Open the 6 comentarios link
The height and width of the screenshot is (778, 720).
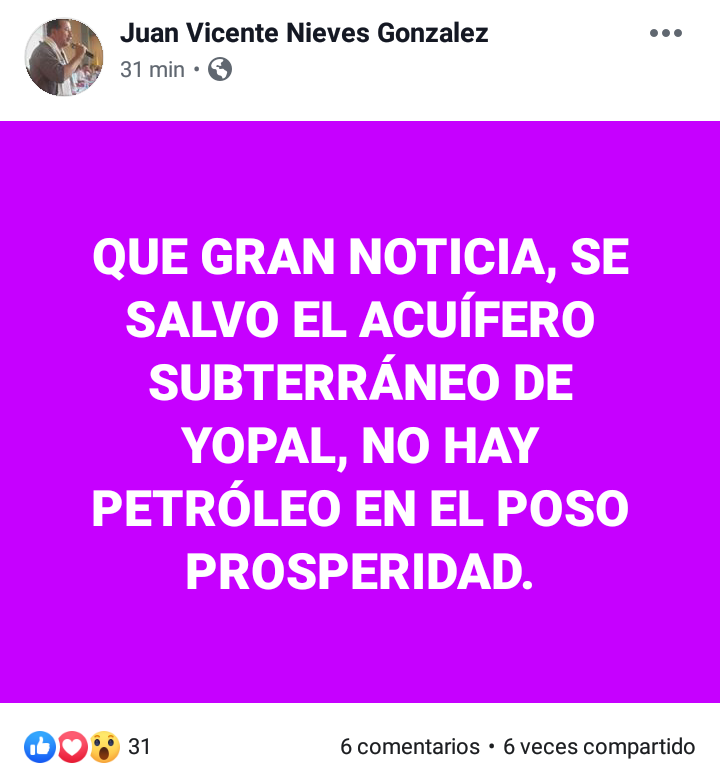click(x=410, y=746)
